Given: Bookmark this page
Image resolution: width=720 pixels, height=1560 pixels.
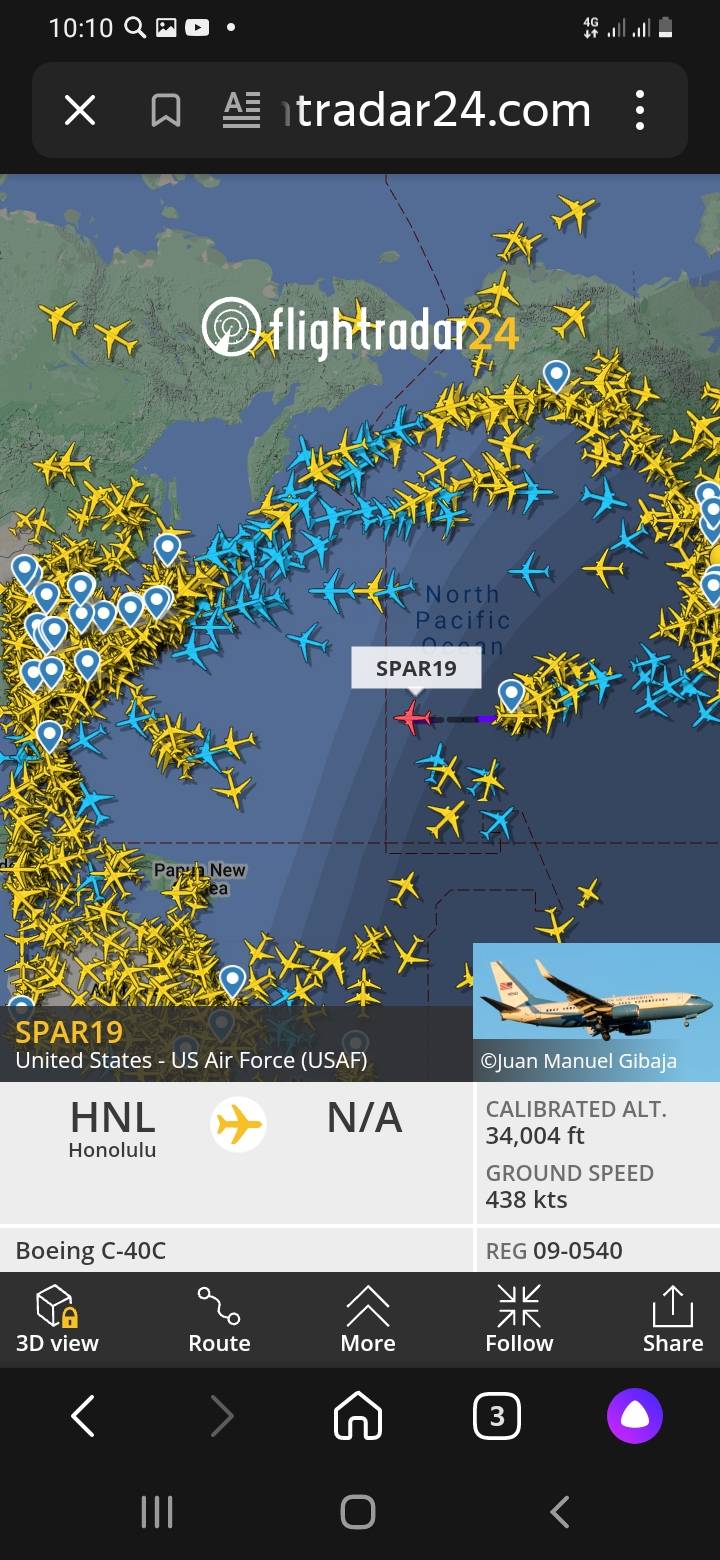Looking at the screenshot, I should click(x=165, y=110).
